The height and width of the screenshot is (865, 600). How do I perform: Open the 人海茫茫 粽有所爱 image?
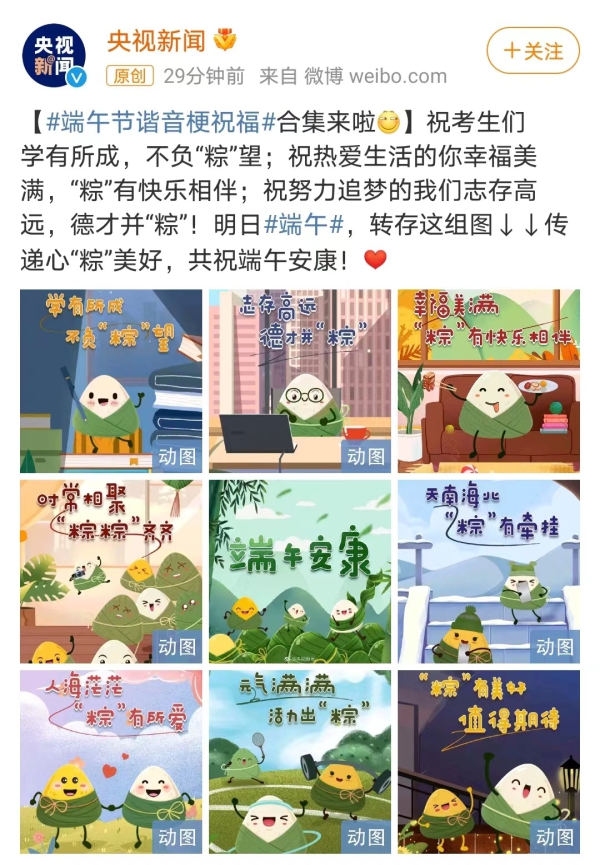tap(111, 760)
